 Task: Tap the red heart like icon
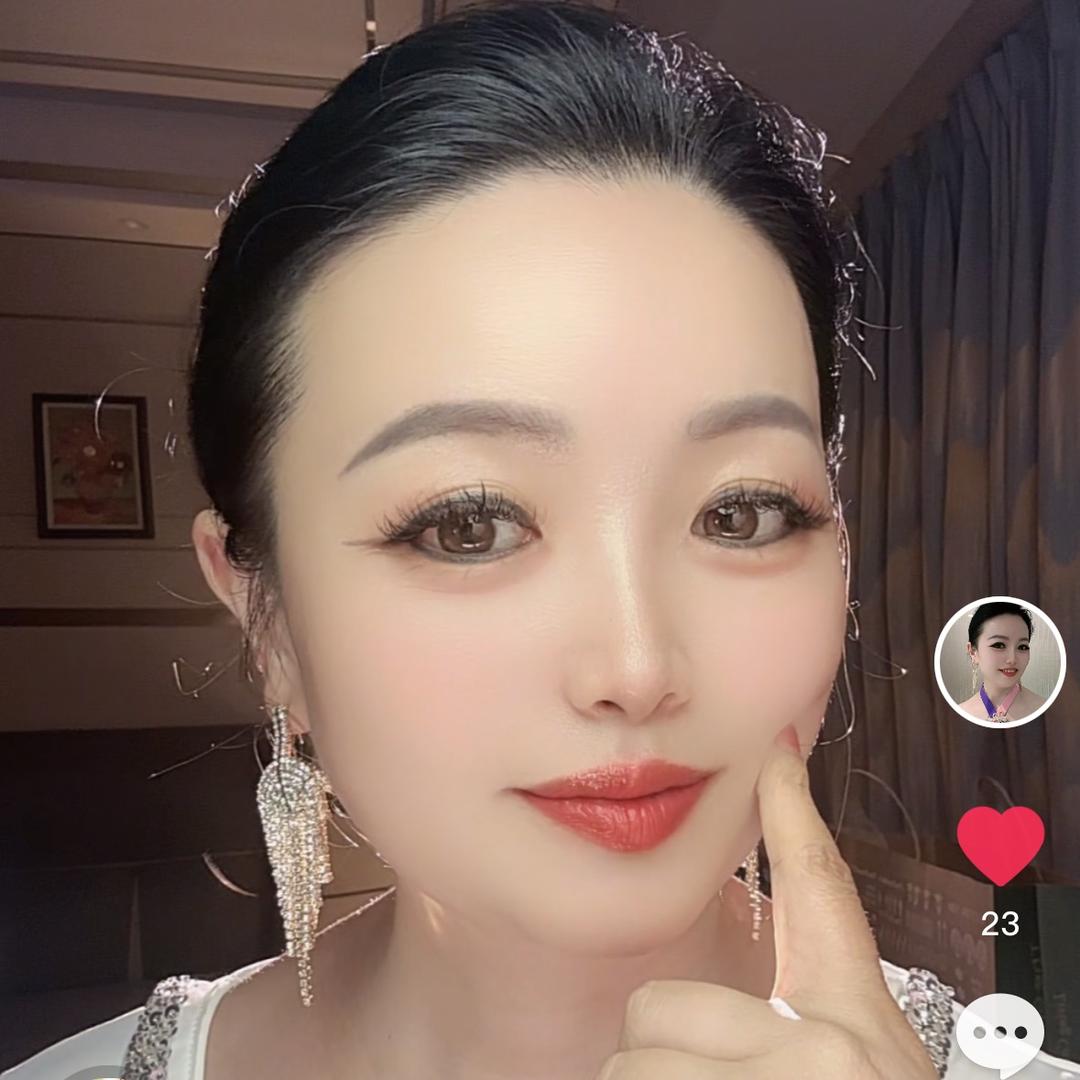click(1000, 842)
